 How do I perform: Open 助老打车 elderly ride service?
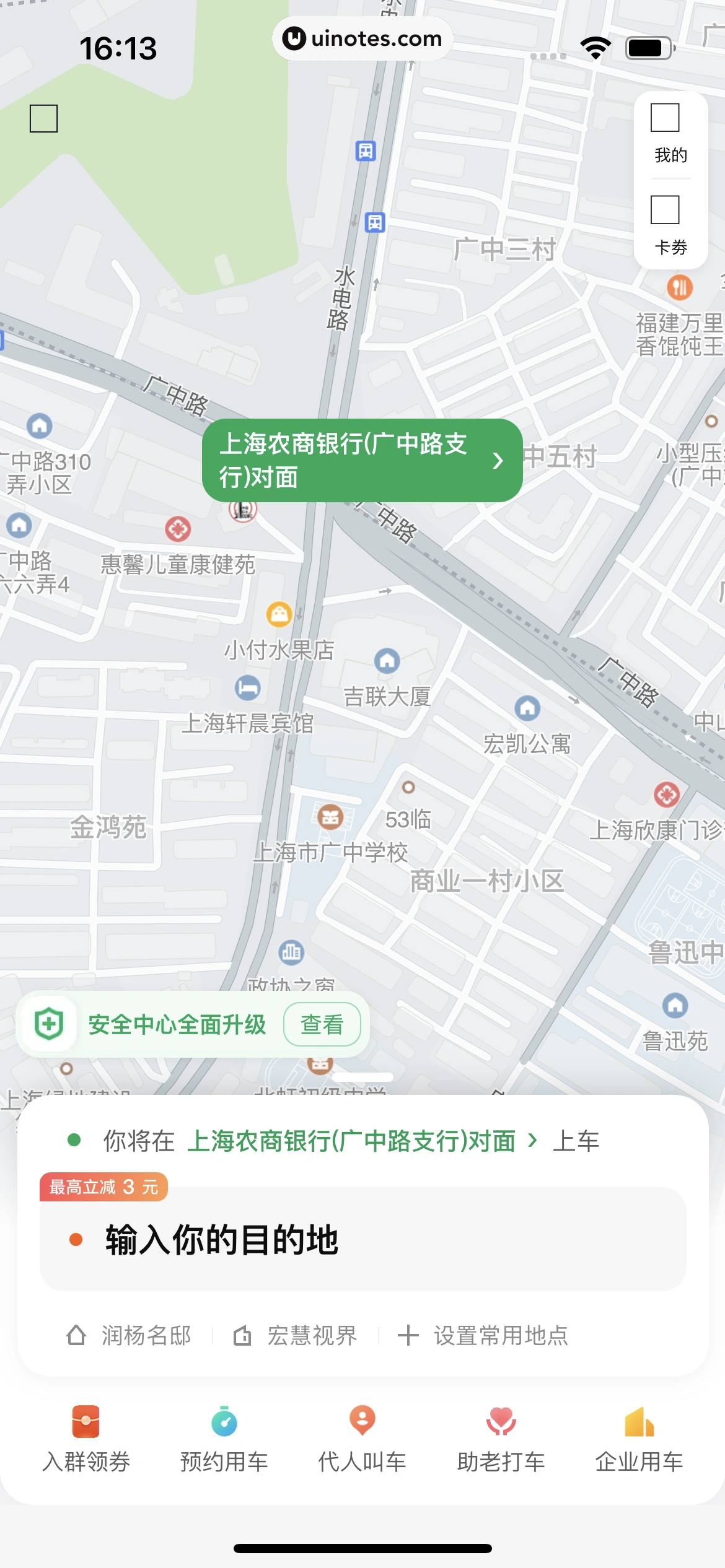(x=501, y=1439)
